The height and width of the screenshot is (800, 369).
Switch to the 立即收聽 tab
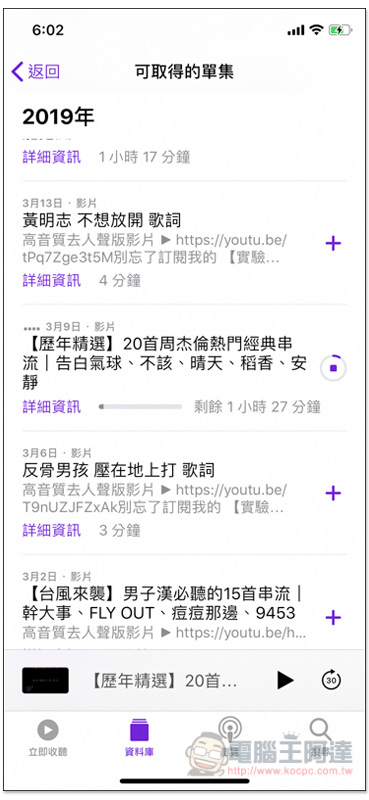click(47, 738)
